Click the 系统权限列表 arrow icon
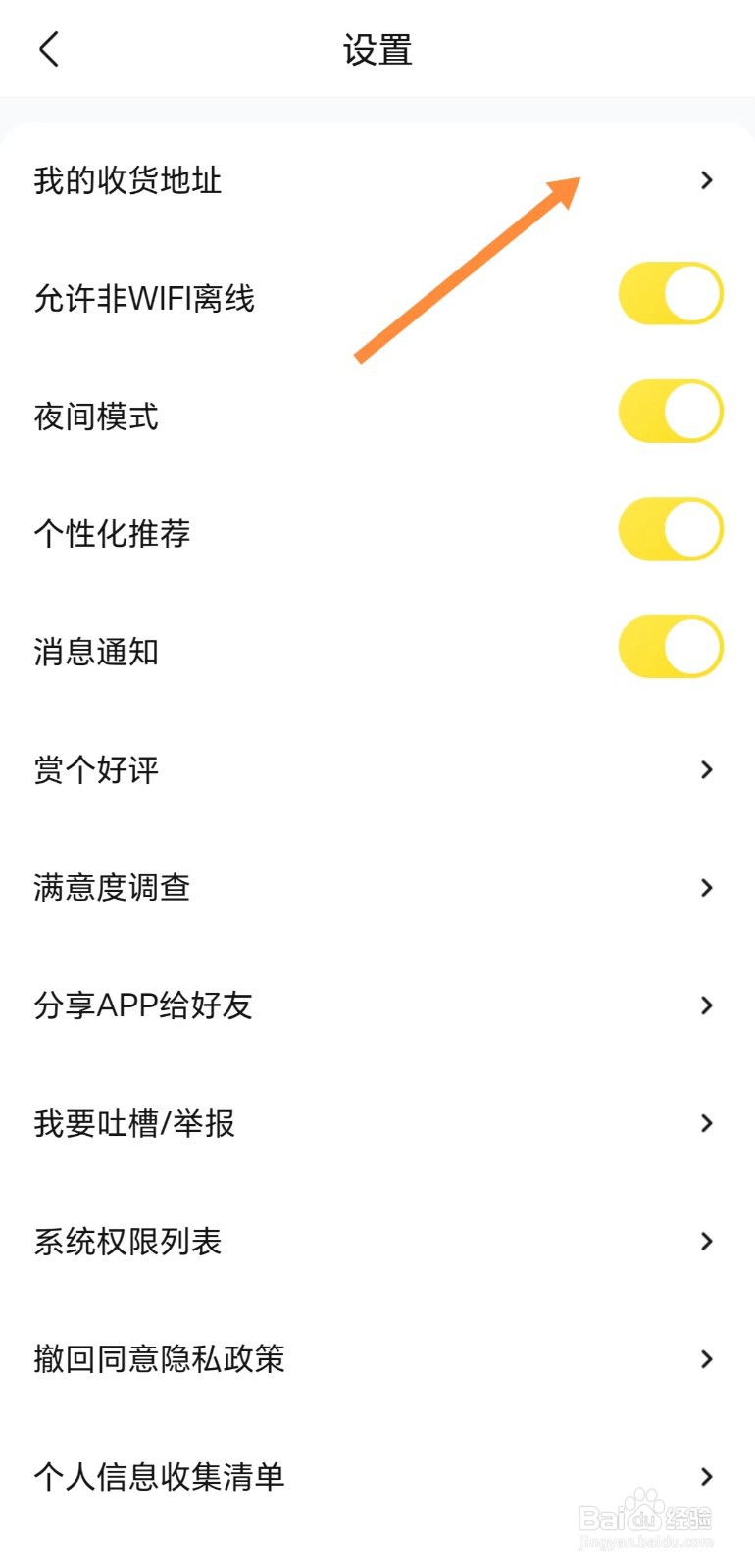This screenshot has height=1568, width=755. [x=708, y=1241]
